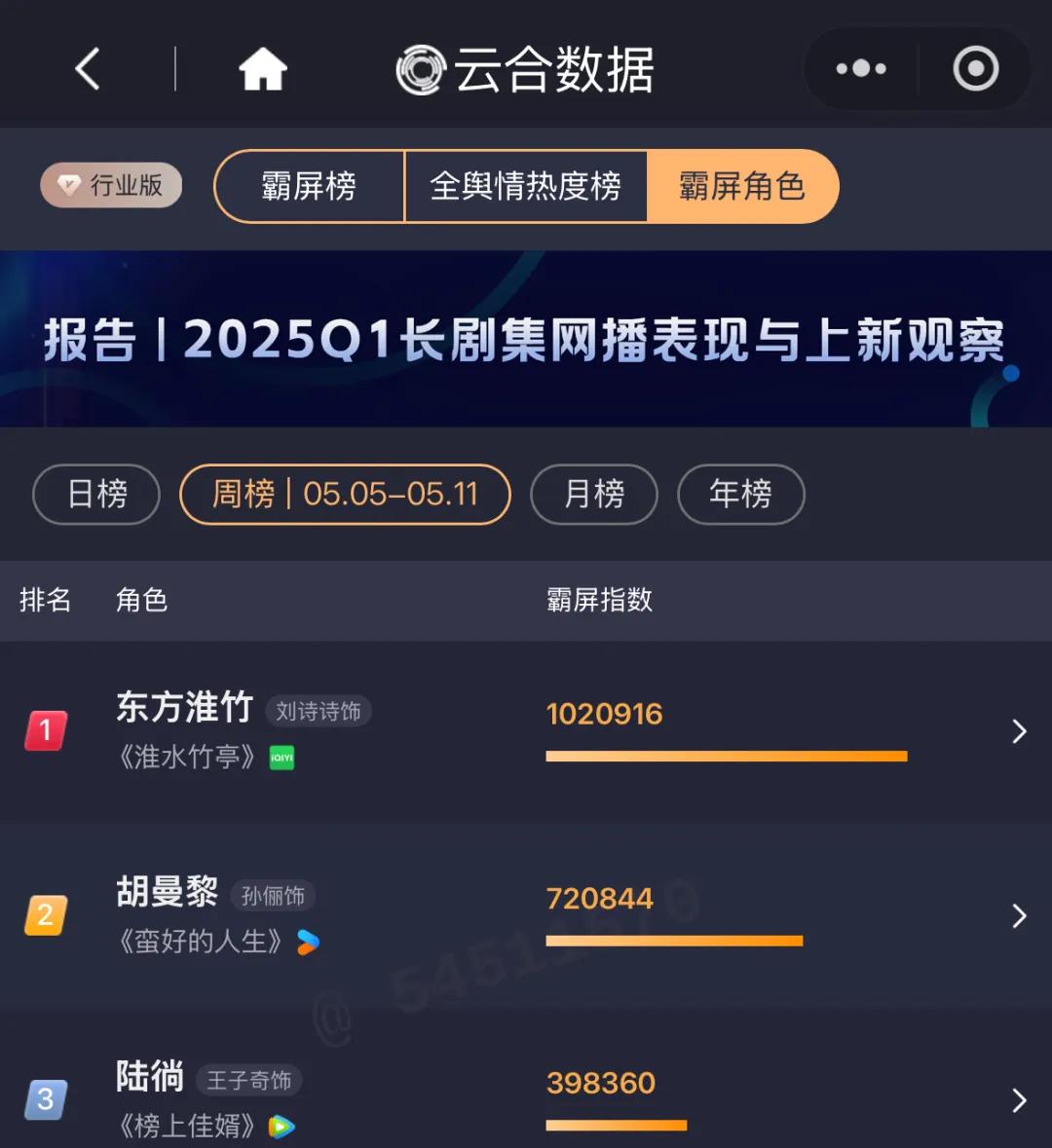1052x1148 pixels.
Task: Return to the mini program home
Action: click(x=263, y=69)
